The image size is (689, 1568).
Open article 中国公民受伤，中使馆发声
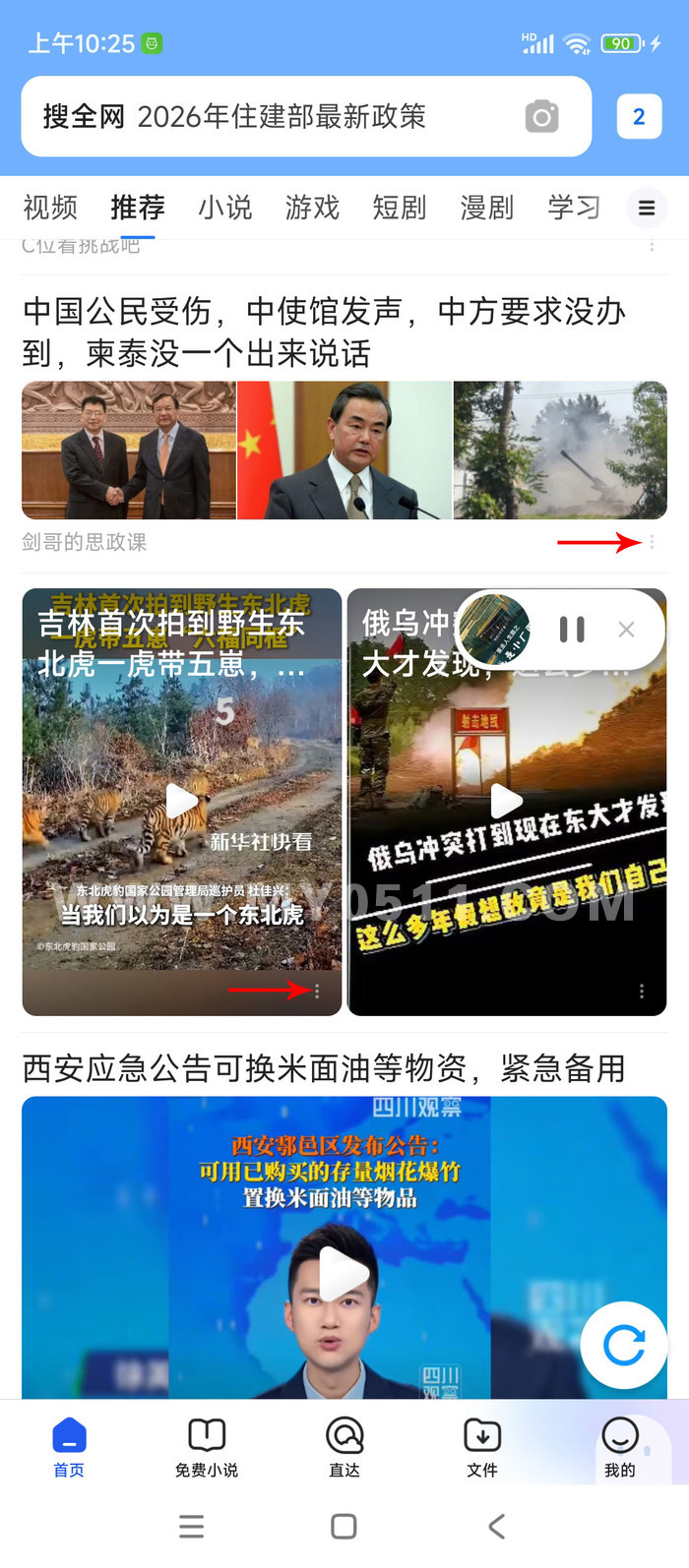pyautogui.click(x=325, y=332)
